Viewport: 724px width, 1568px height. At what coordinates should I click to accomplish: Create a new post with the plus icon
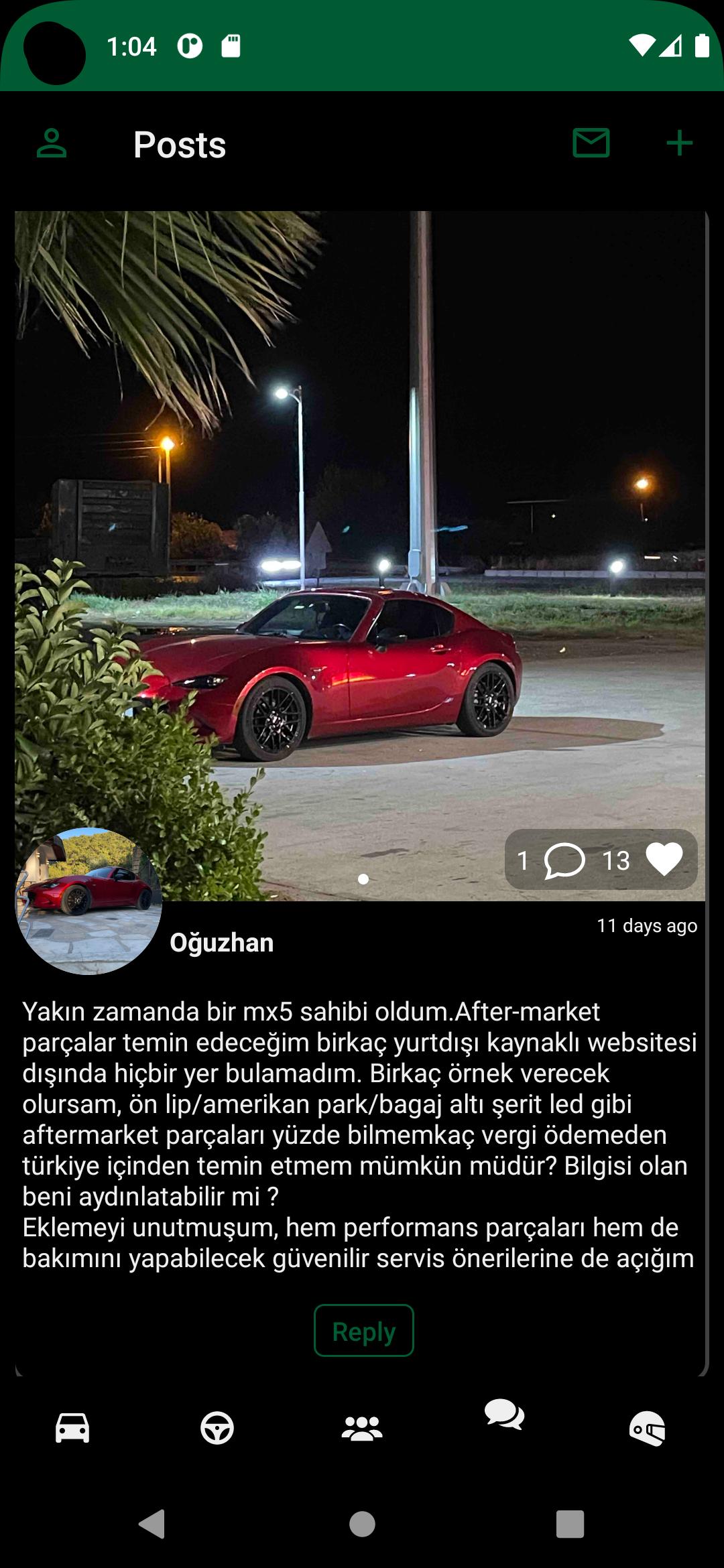pyautogui.click(x=679, y=143)
